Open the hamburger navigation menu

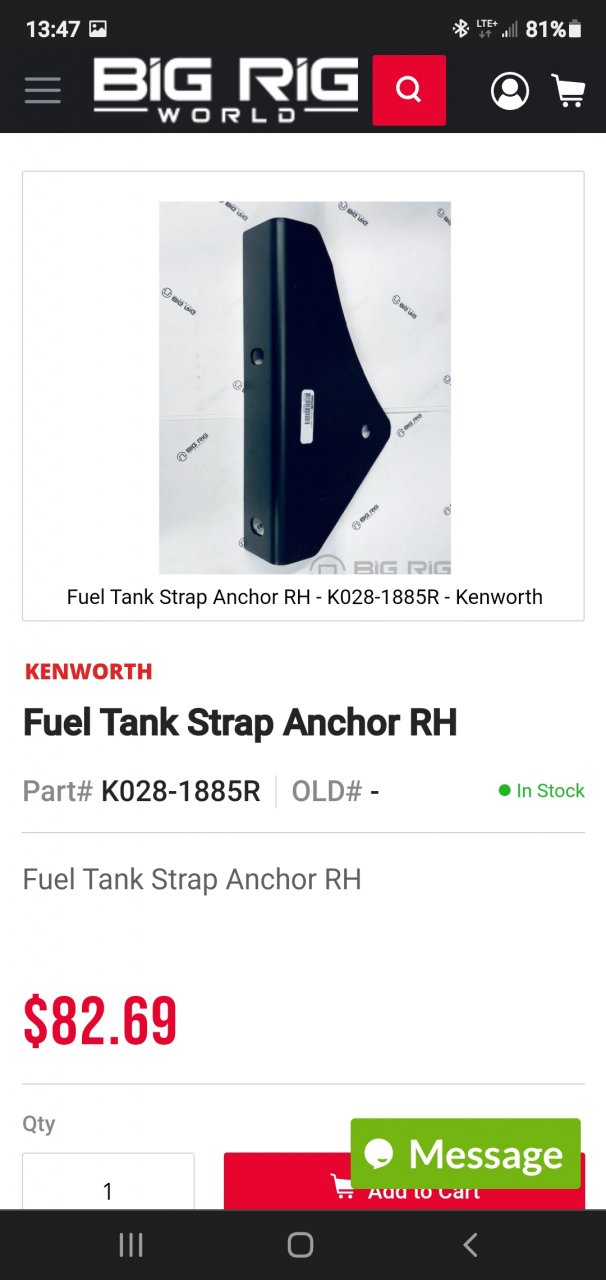(x=43, y=91)
